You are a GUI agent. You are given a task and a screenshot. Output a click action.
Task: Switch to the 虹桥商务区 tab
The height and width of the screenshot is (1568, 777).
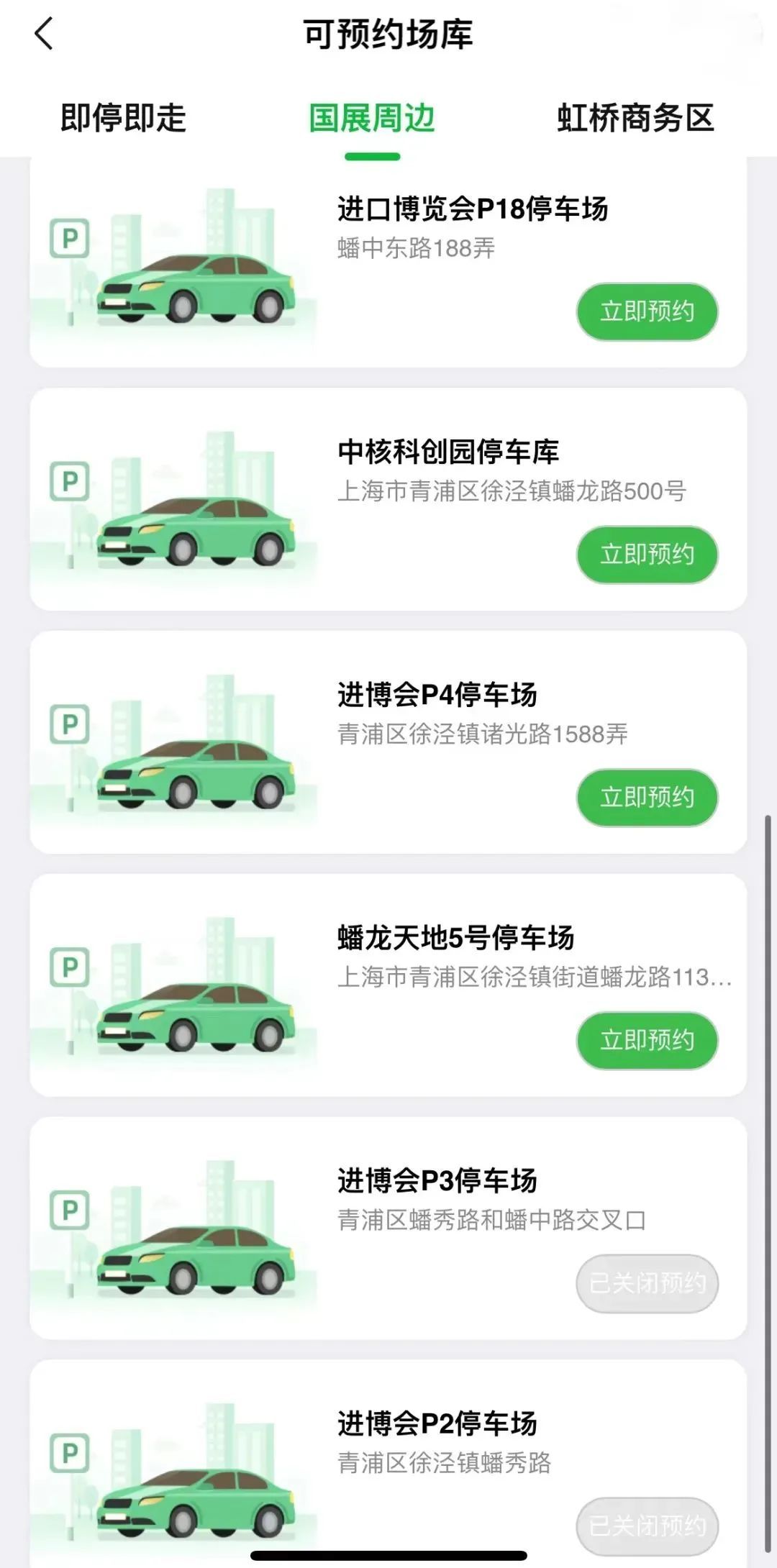point(635,119)
